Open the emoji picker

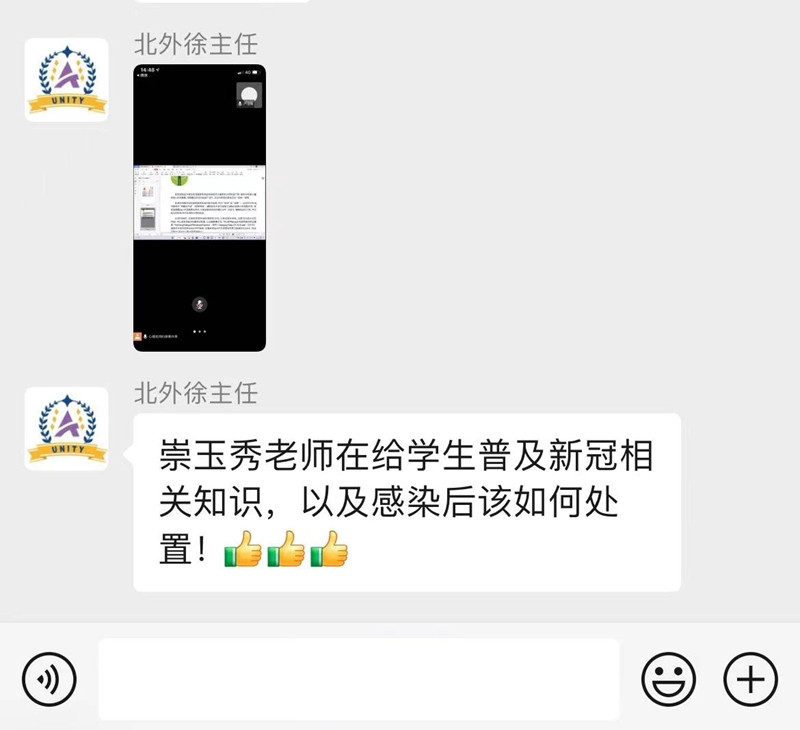pyautogui.click(x=669, y=679)
